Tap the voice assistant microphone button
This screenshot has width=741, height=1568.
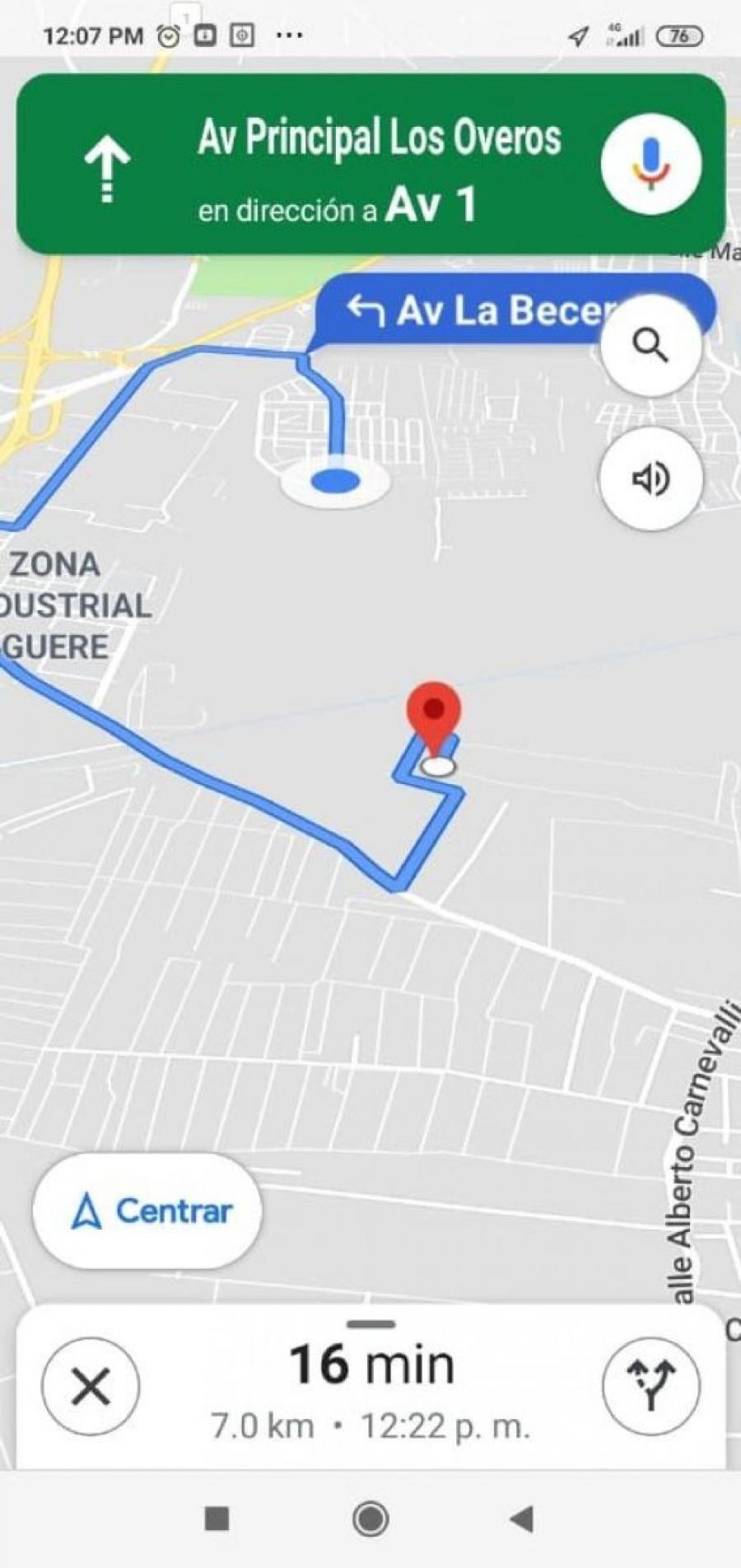click(650, 163)
